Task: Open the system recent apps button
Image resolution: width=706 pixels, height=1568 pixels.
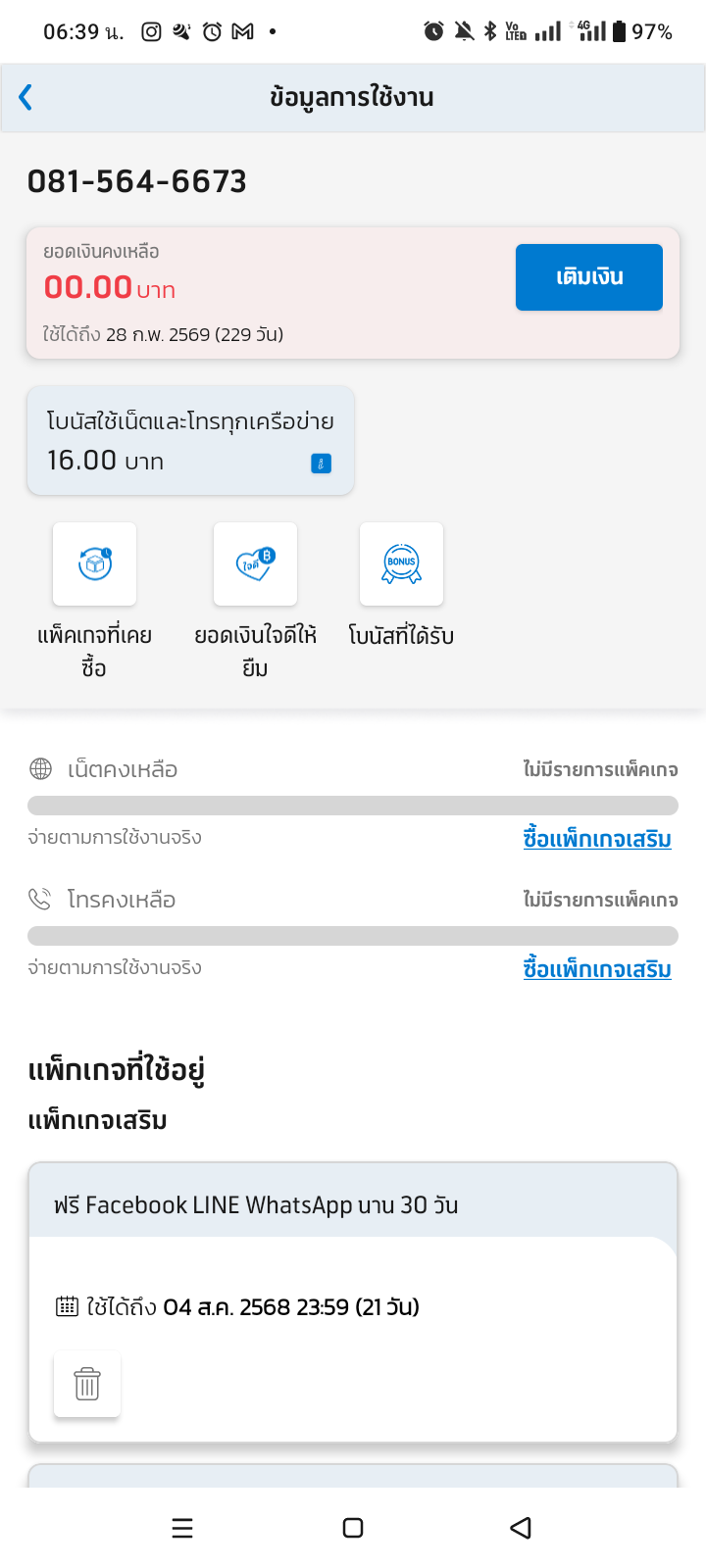Action: click(182, 1528)
